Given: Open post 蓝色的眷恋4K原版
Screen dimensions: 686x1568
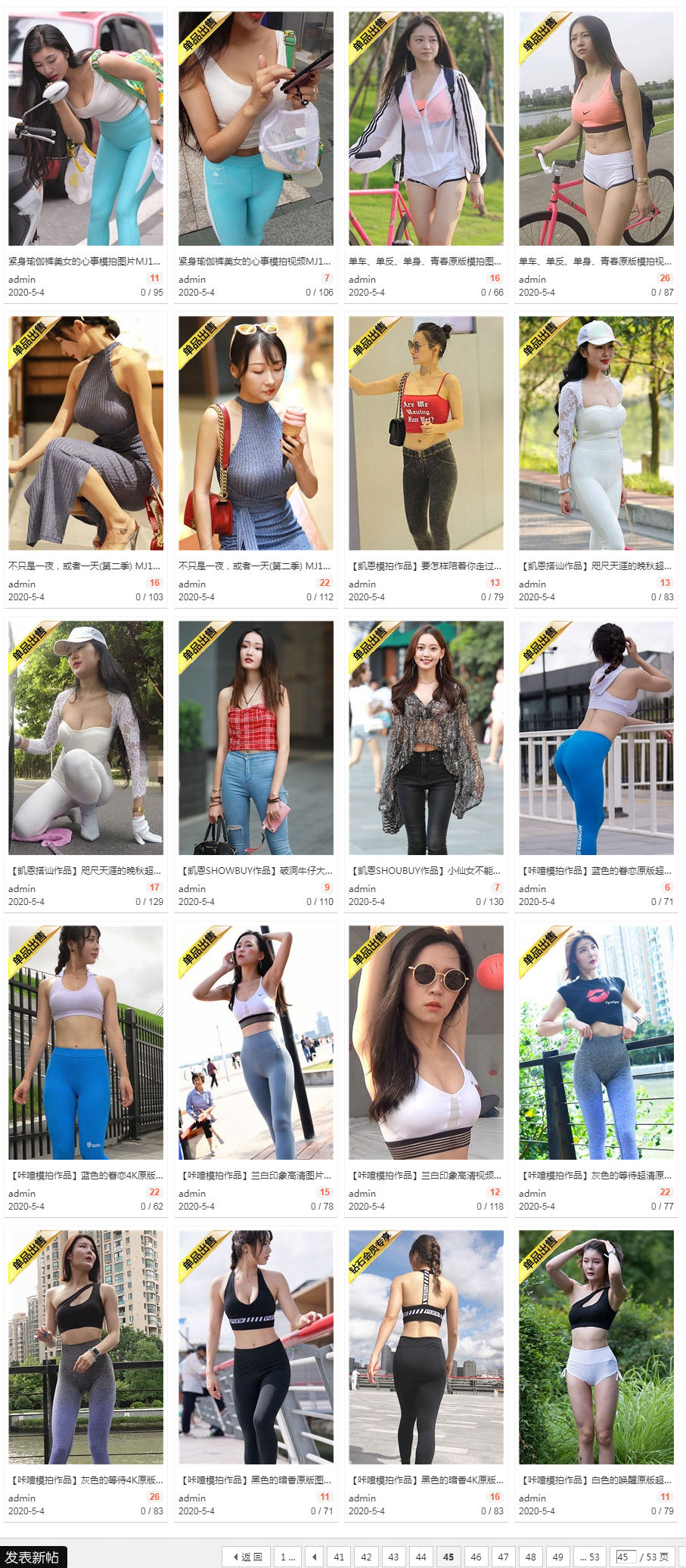Looking at the screenshot, I should pos(85,1175).
